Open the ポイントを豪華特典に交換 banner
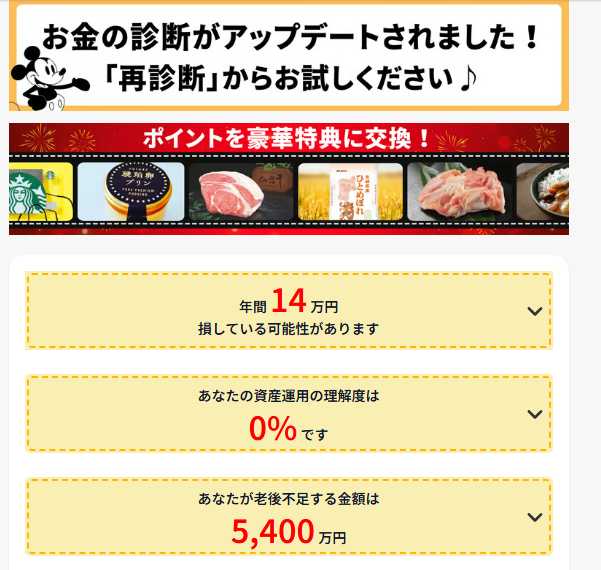 pos(289,179)
